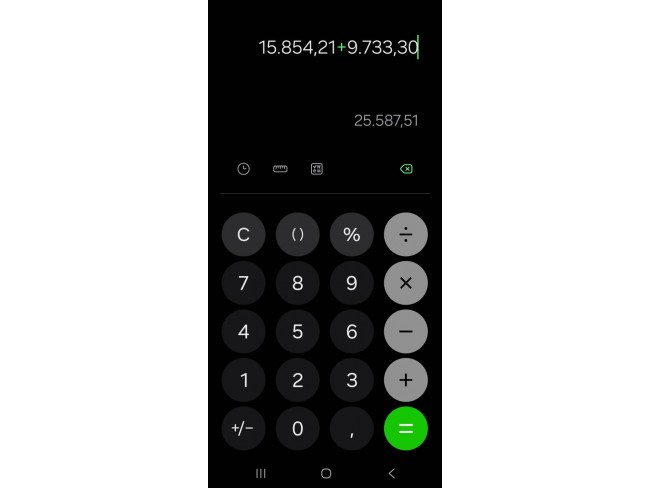Tap the percent key
Viewport: 650px width, 488px height.
351,235
